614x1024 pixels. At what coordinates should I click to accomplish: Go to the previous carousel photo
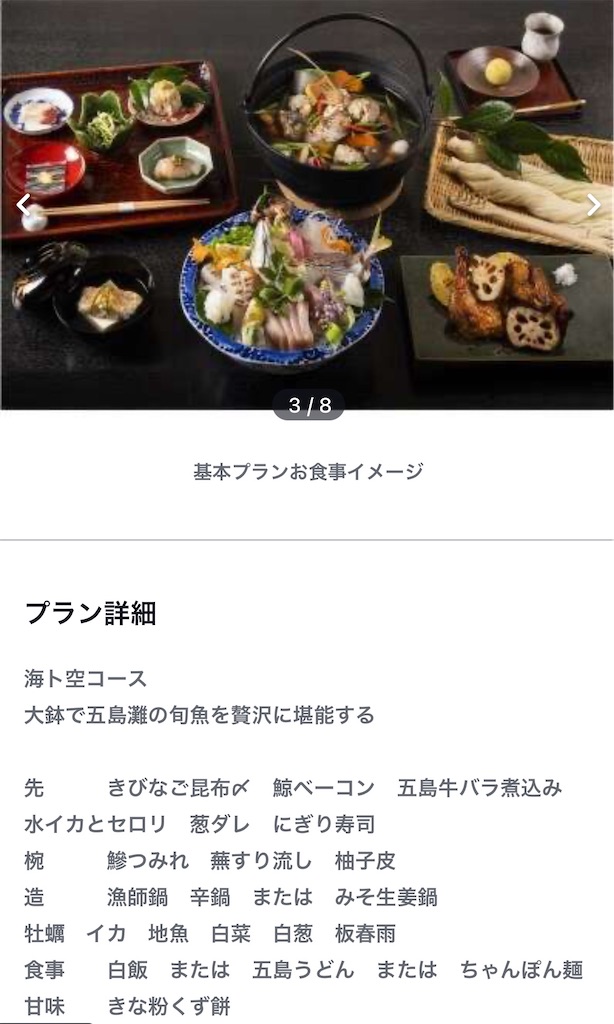[x=22, y=206]
